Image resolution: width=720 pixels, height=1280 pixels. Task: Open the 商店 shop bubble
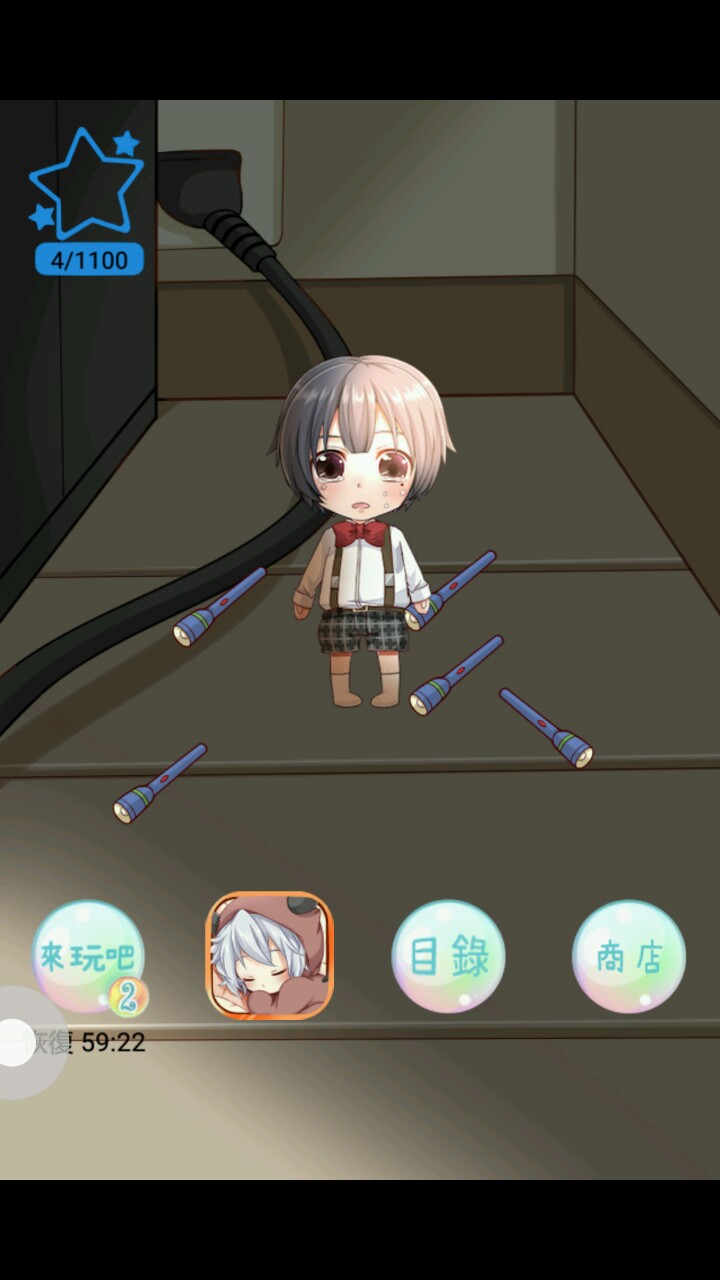pos(629,957)
